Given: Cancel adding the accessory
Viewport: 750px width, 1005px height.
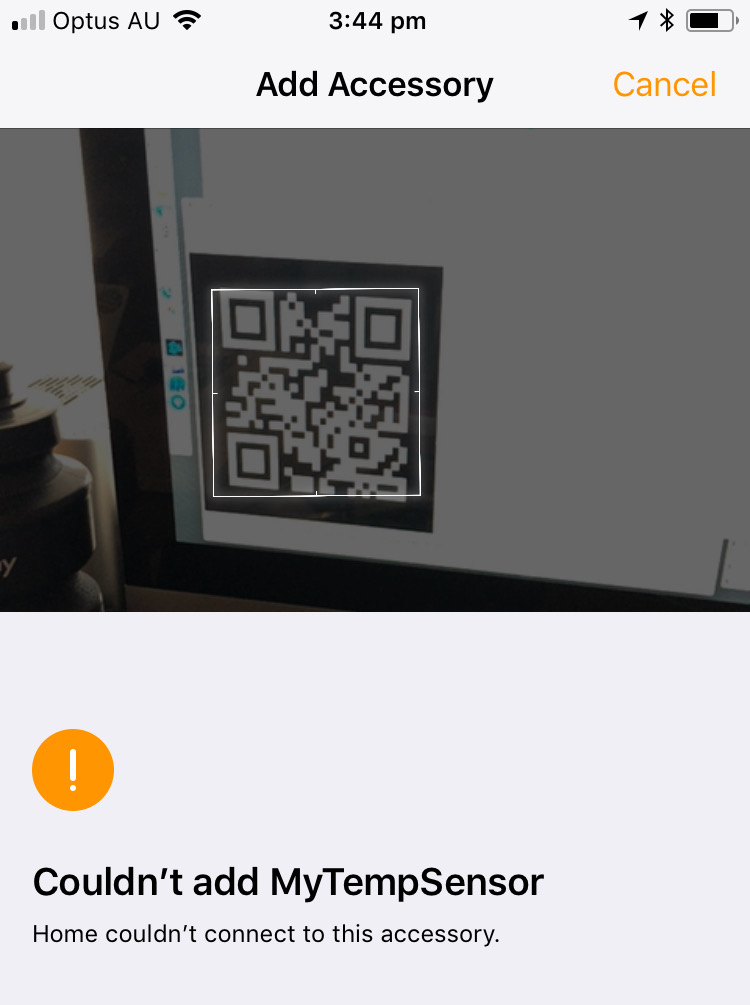Looking at the screenshot, I should click(664, 85).
